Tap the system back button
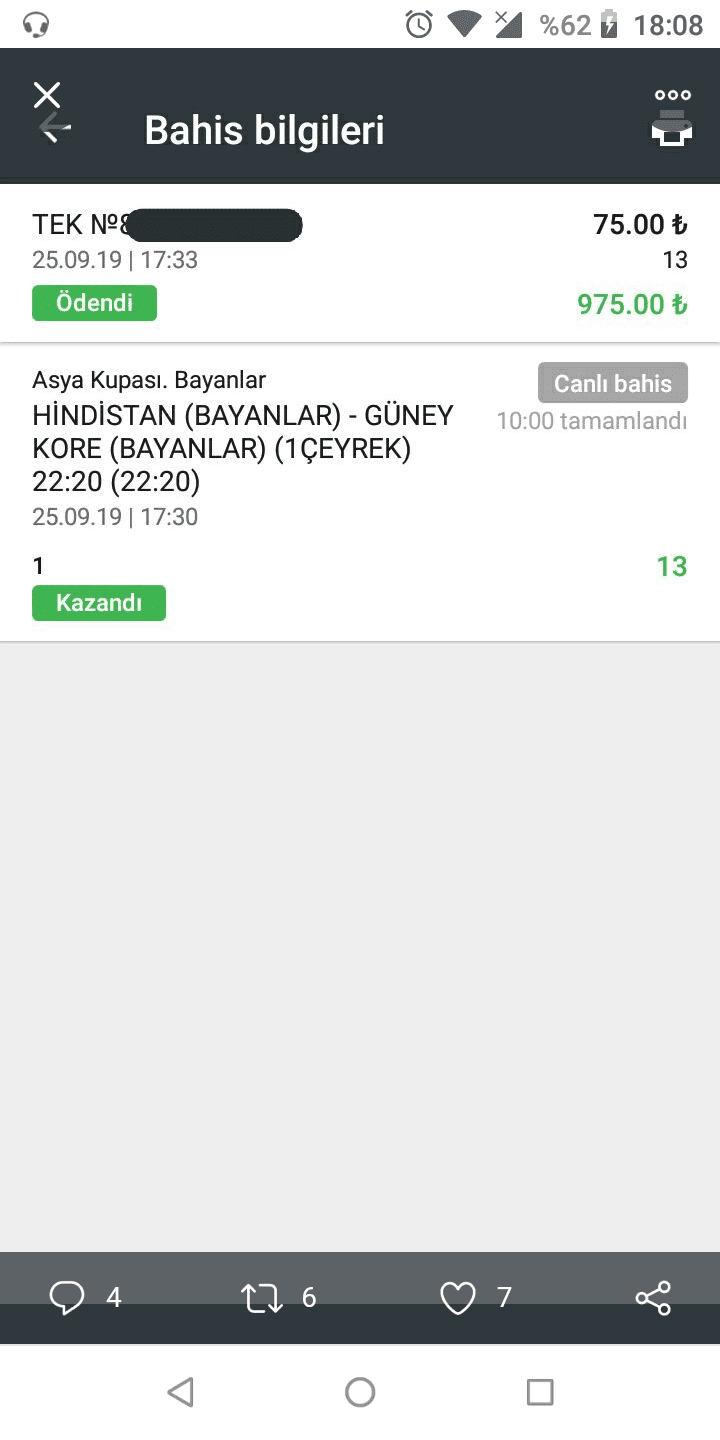Image resolution: width=720 pixels, height=1440 pixels. [x=180, y=1392]
